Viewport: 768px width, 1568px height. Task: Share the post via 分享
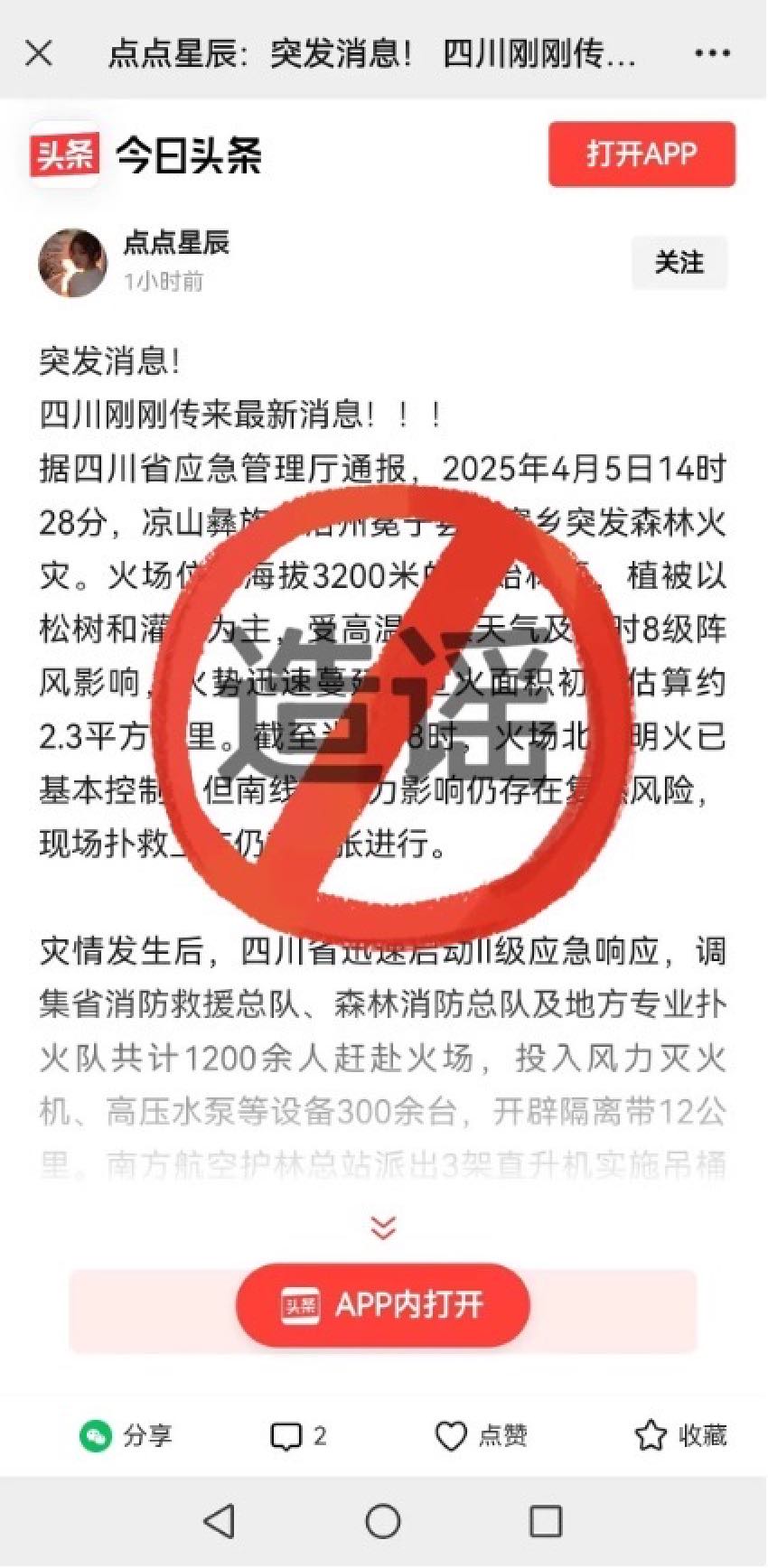tap(126, 1435)
